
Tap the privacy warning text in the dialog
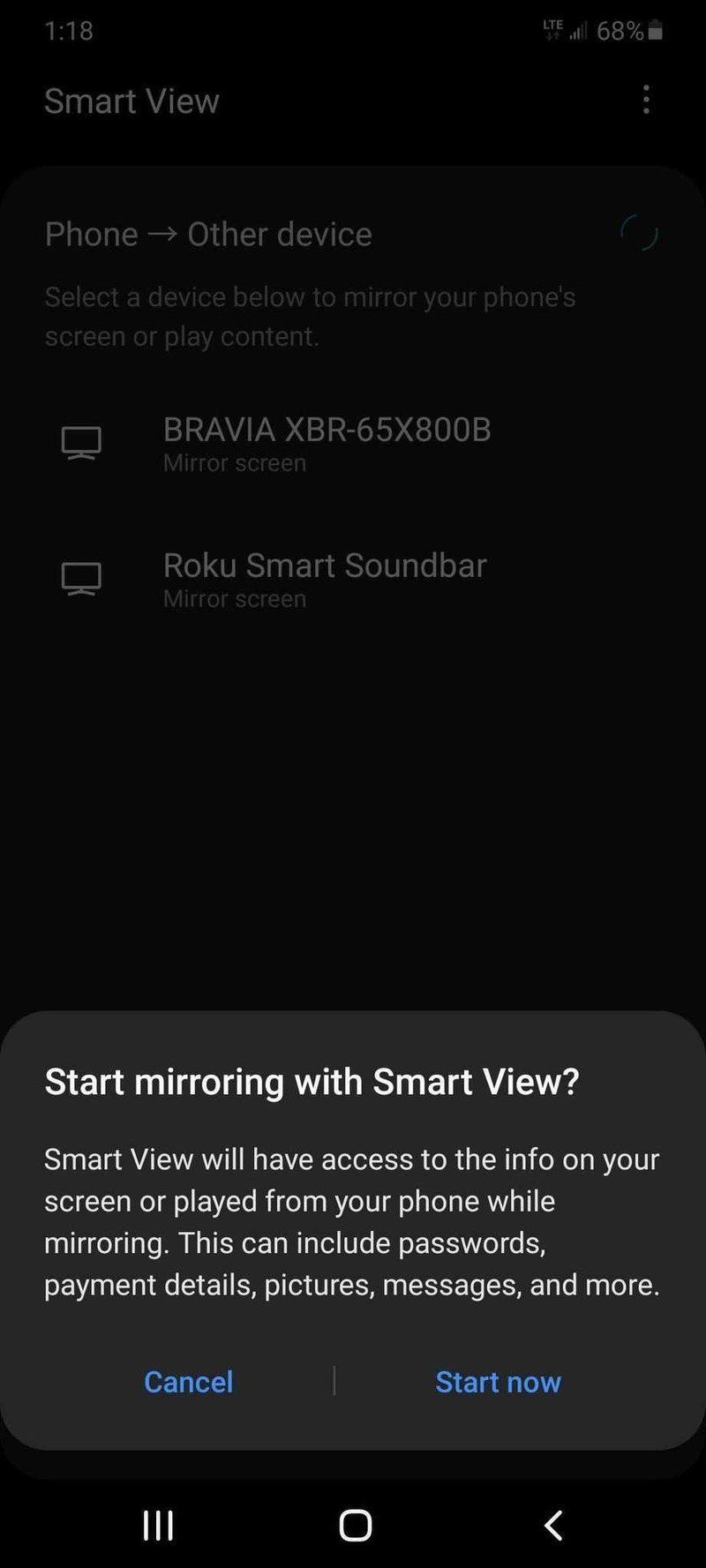(x=351, y=1222)
